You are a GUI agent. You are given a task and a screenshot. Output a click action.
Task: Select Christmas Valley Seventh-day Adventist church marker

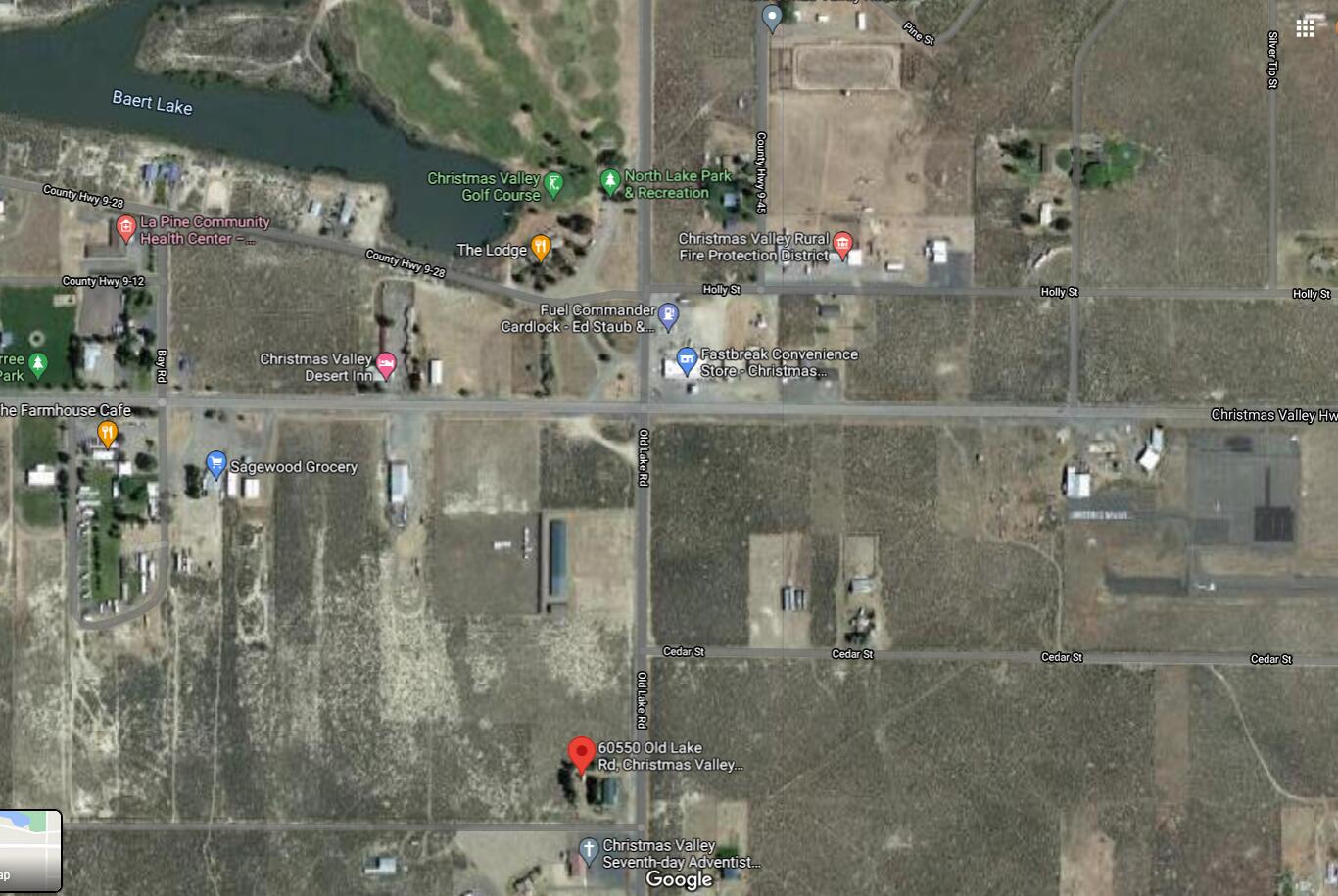click(x=588, y=849)
